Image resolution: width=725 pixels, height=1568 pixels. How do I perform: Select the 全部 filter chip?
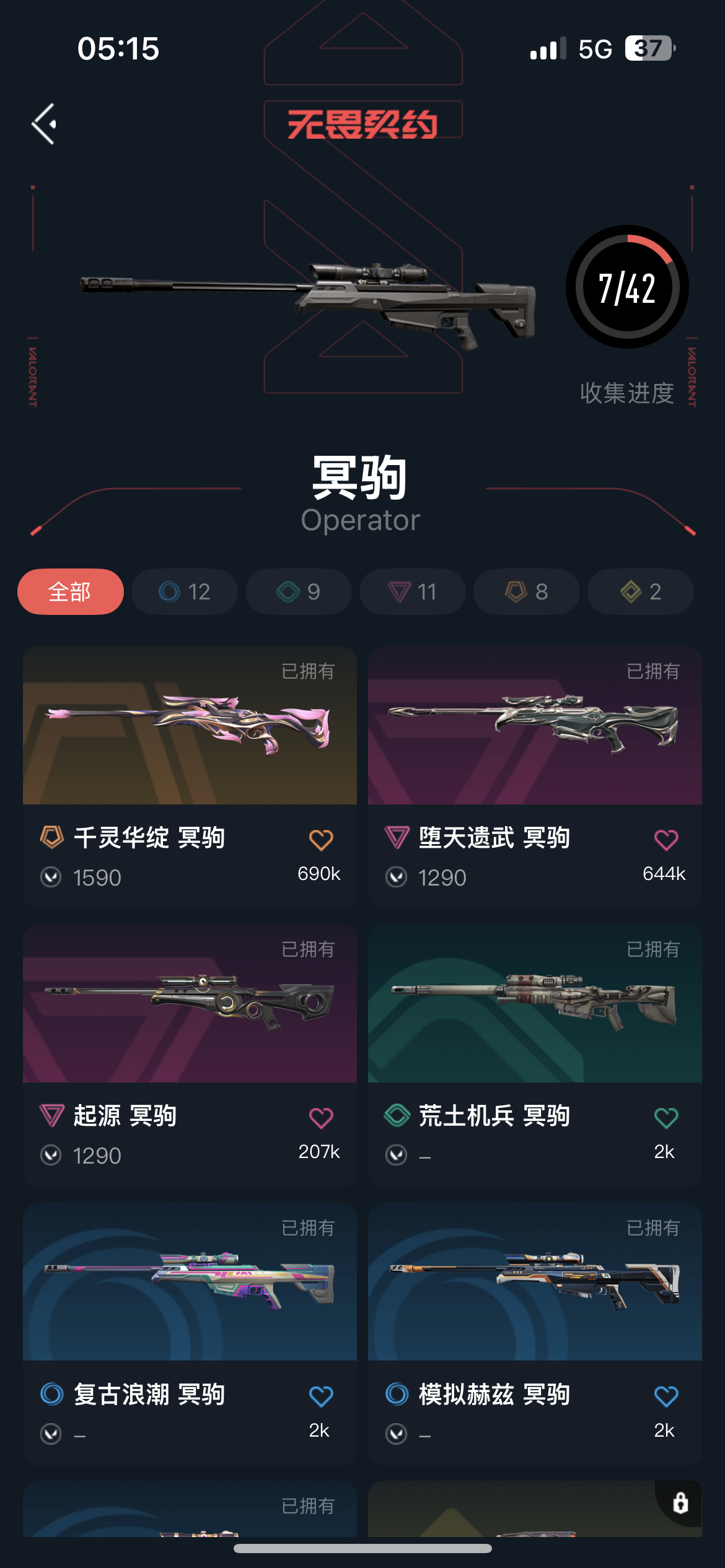click(x=71, y=591)
